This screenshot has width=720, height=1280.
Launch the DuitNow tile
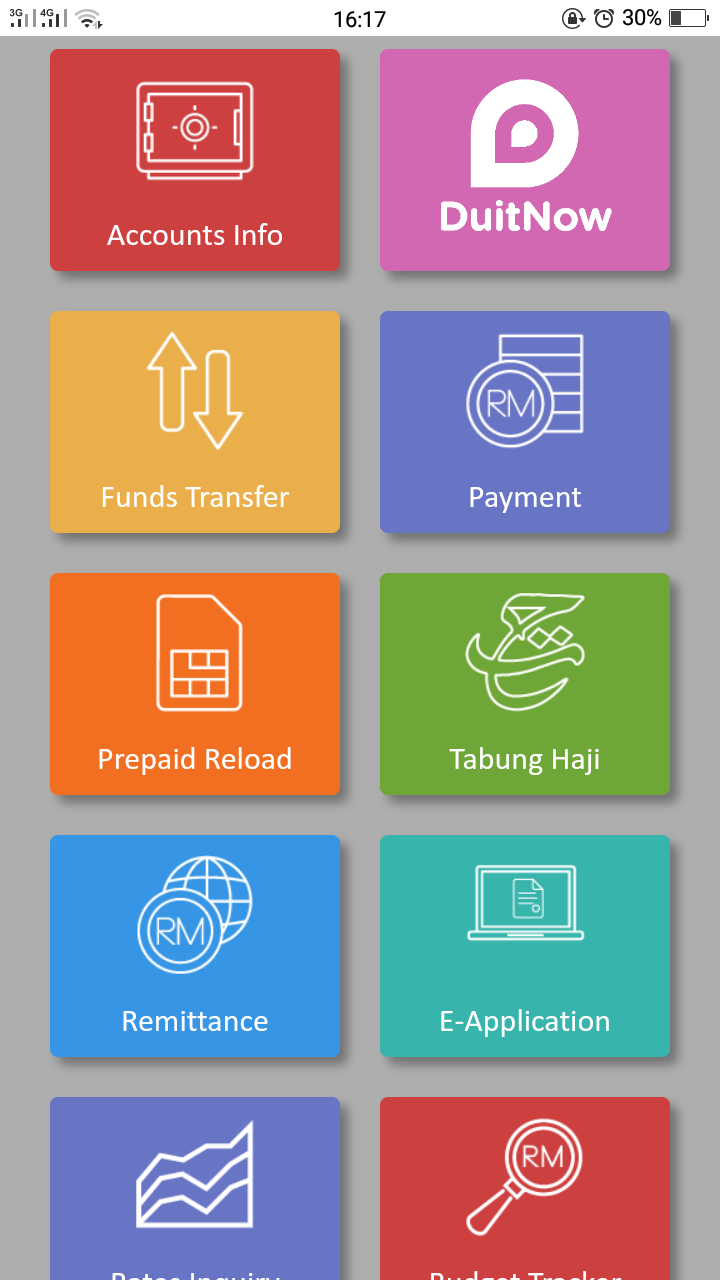coord(525,160)
